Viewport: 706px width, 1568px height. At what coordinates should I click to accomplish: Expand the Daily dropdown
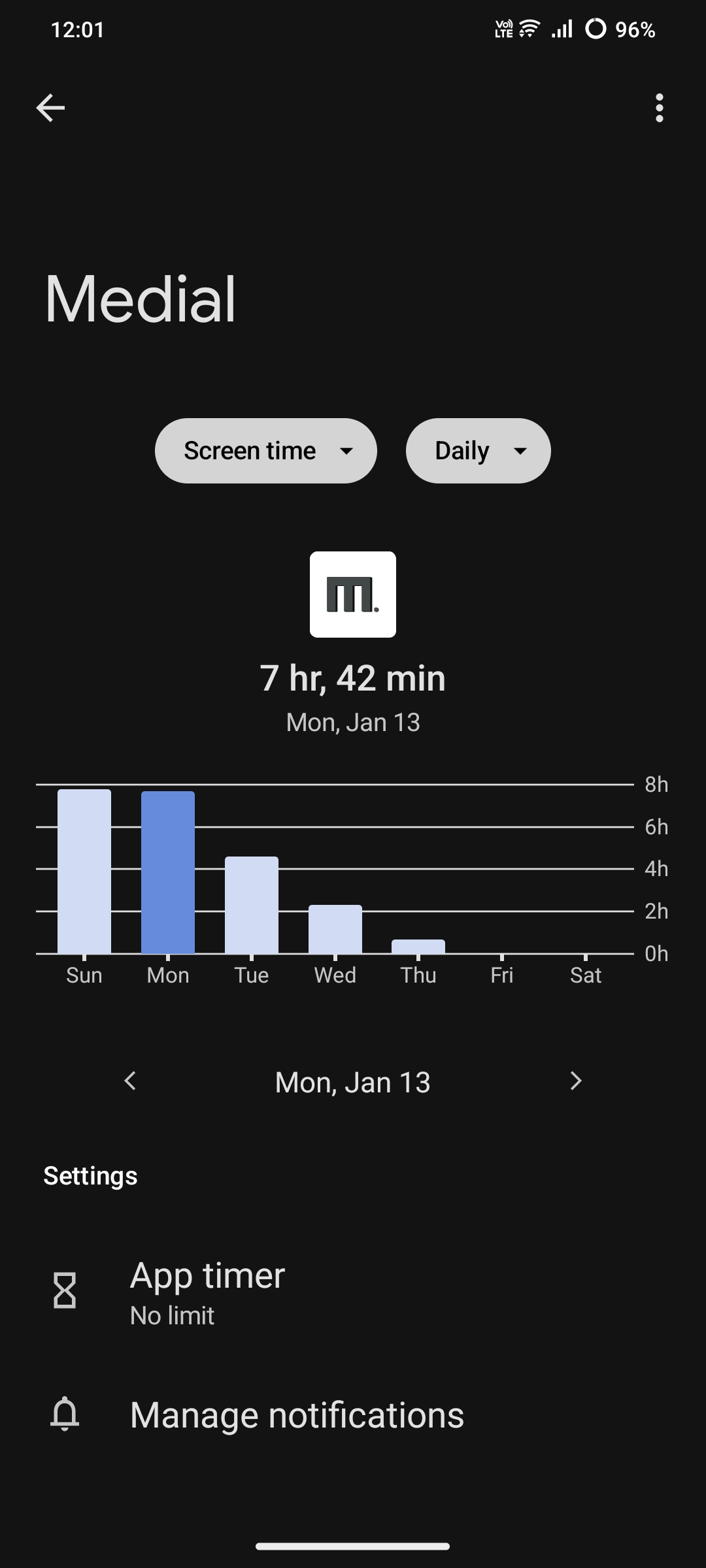tap(478, 451)
